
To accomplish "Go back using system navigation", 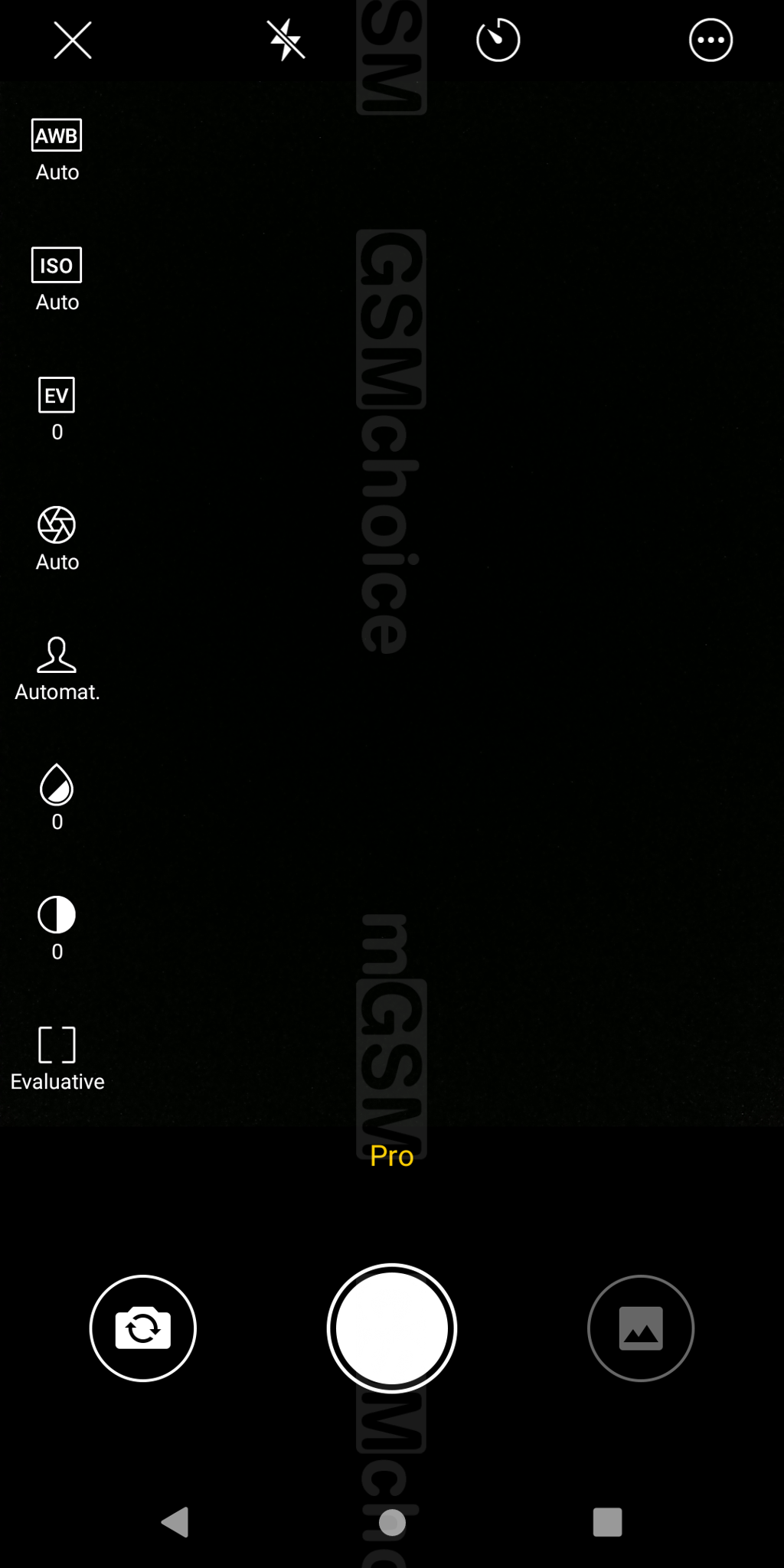I will coord(175,1522).
